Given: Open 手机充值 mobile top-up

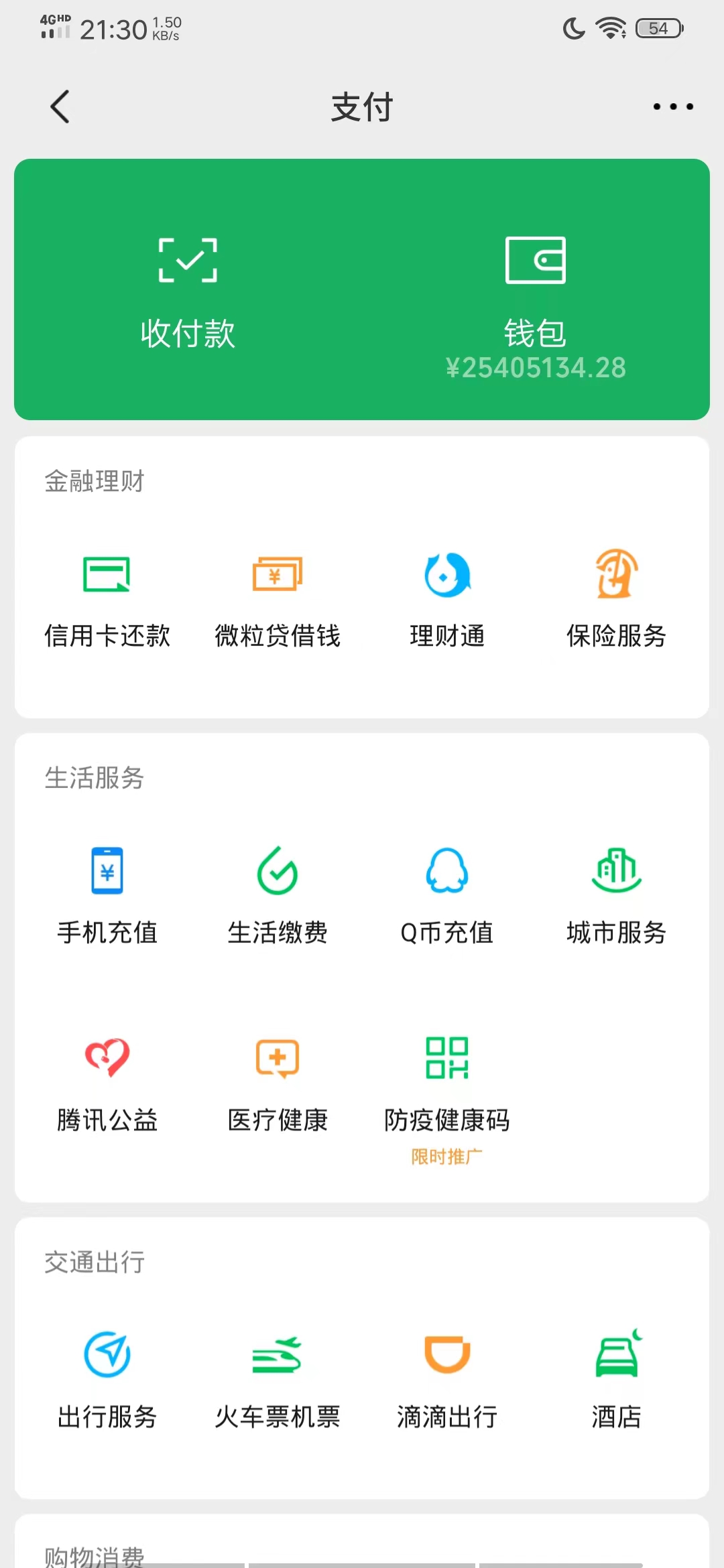Looking at the screenshot, I should pyautogui.click(x=107, y=898).
